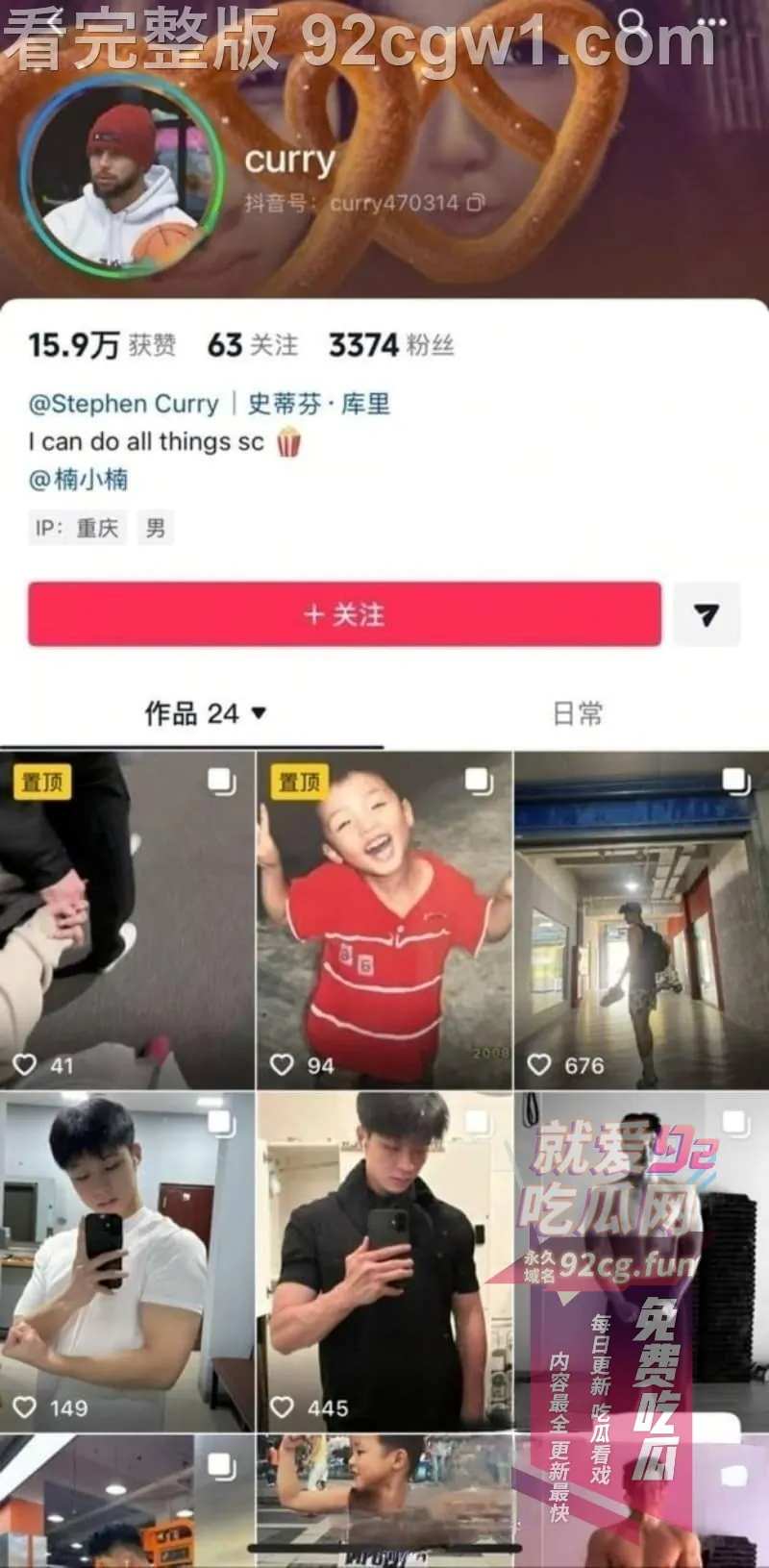Image resolution: width=769 pixels, height=1568 pixels.
Task: Switch to the 日常 tab
Action: [x=577, y=713]
